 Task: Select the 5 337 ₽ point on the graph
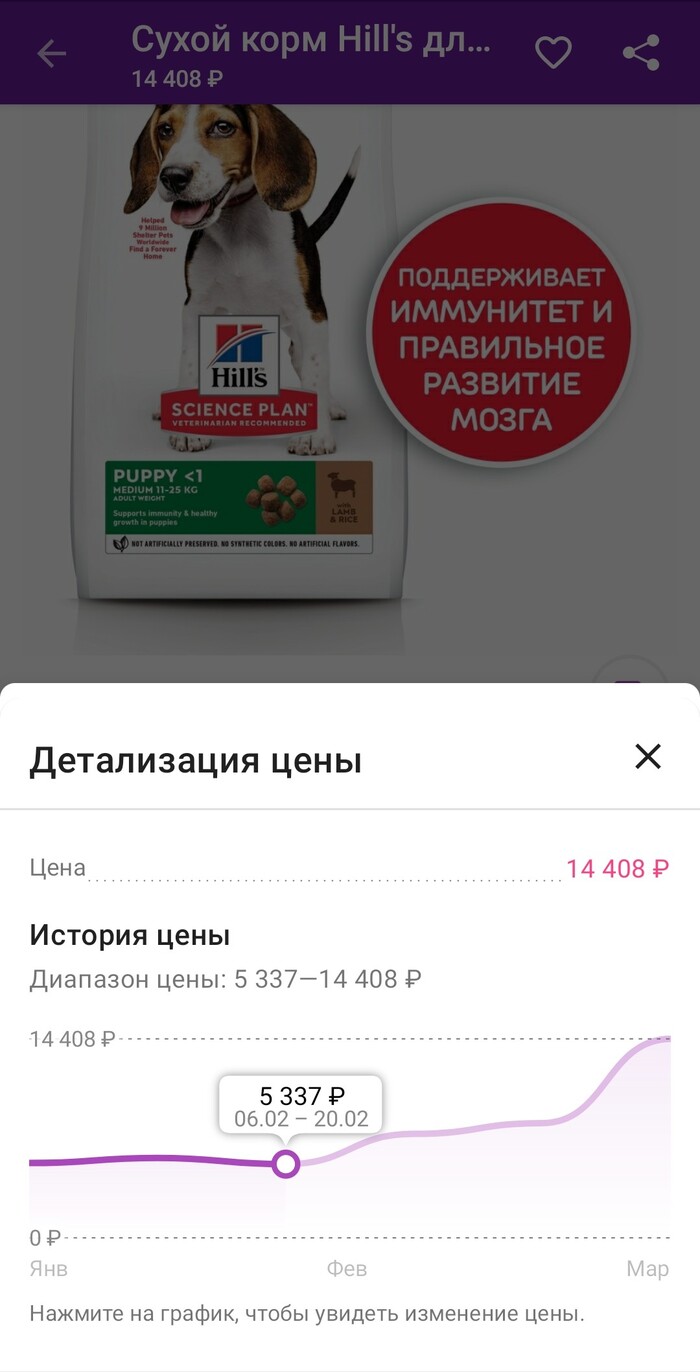click(286, 1164)
